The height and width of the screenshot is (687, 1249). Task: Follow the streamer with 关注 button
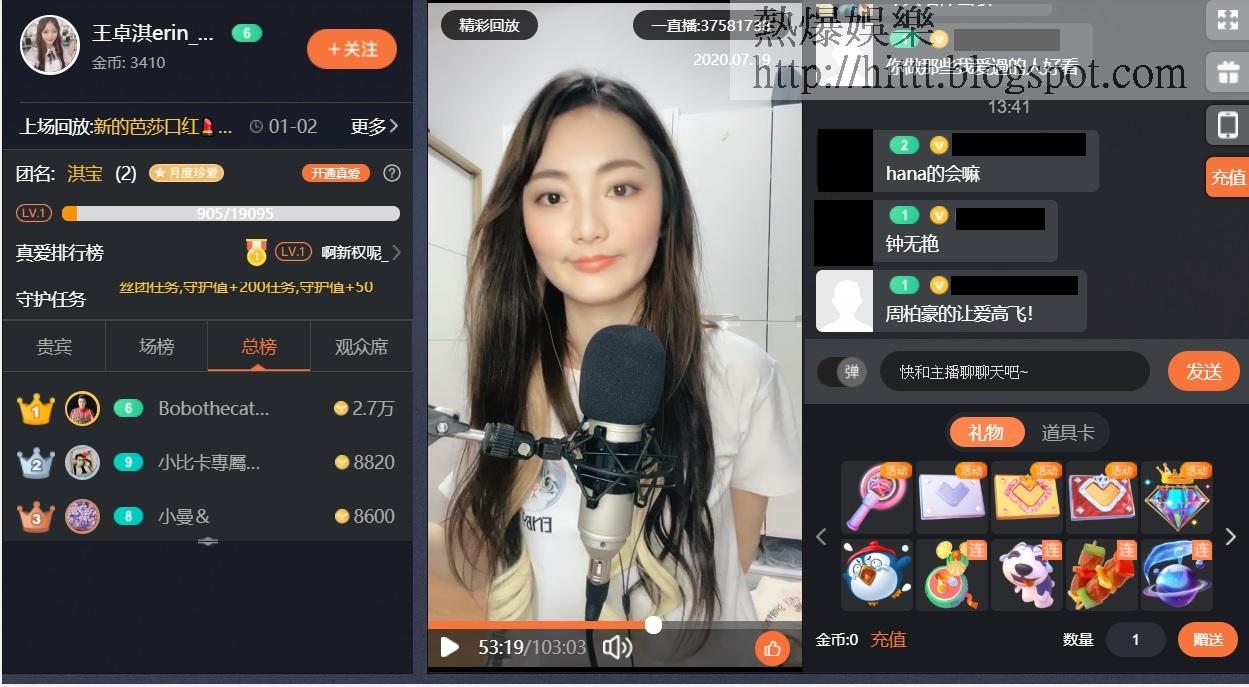[x=351, y=49]
